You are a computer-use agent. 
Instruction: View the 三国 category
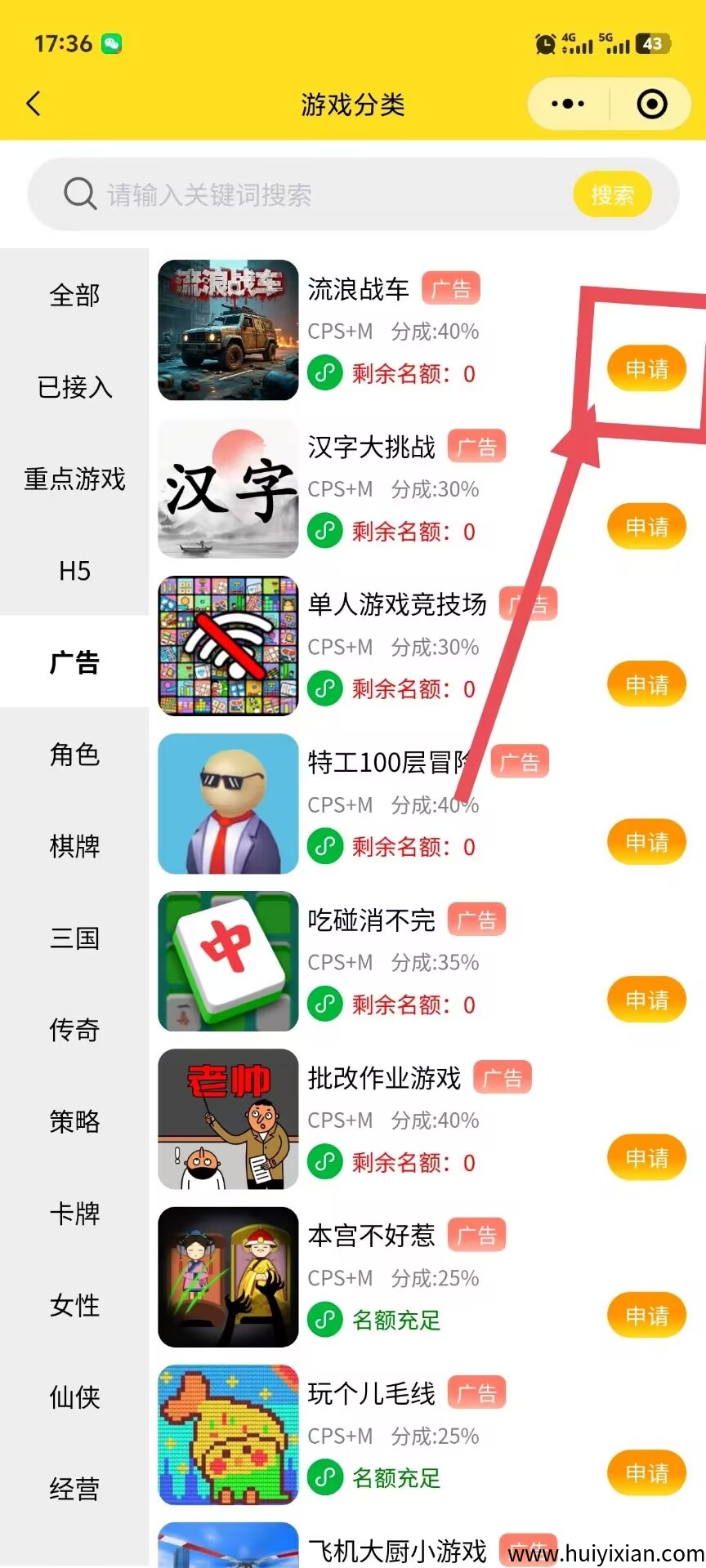[x=74, y=938]
